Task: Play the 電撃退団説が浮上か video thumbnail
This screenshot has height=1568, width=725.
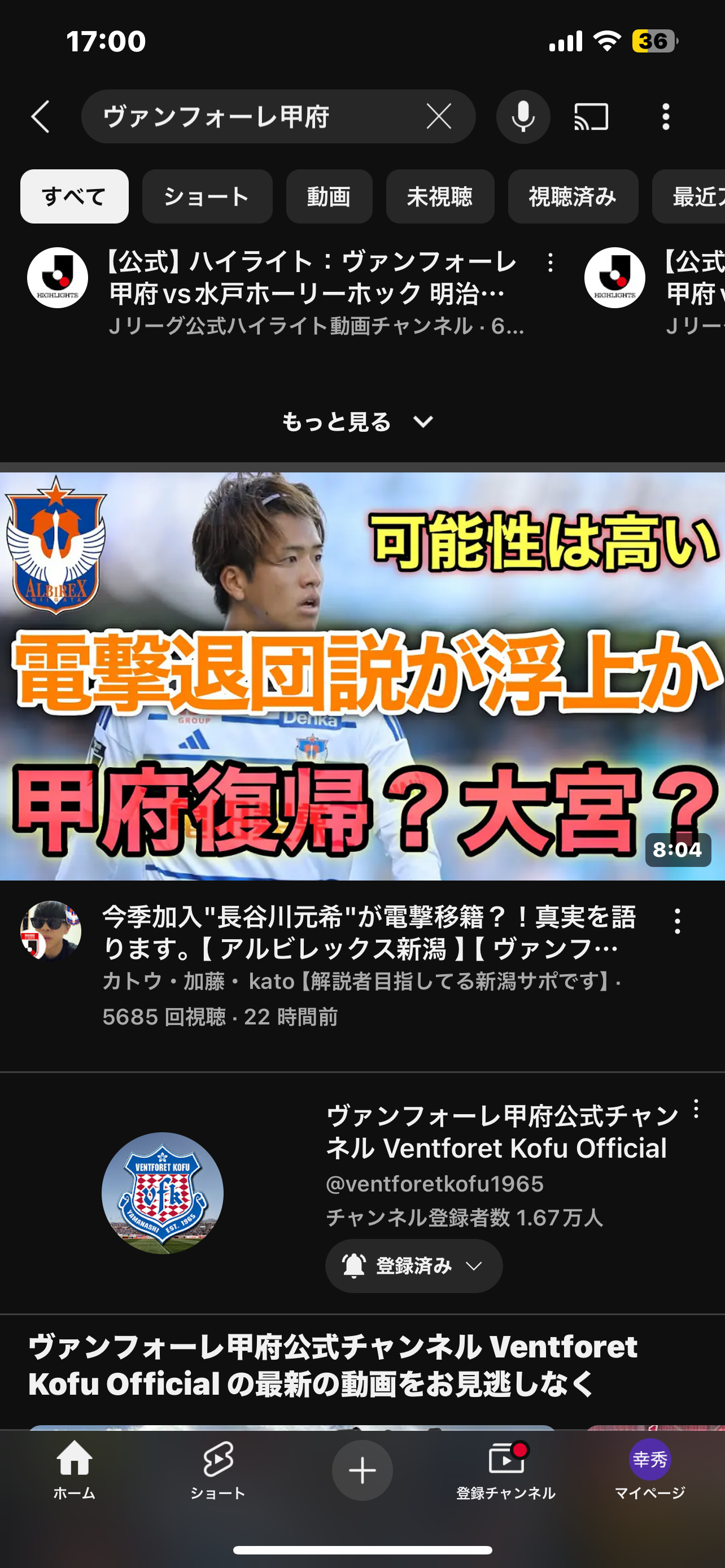Action: point(362,676)
